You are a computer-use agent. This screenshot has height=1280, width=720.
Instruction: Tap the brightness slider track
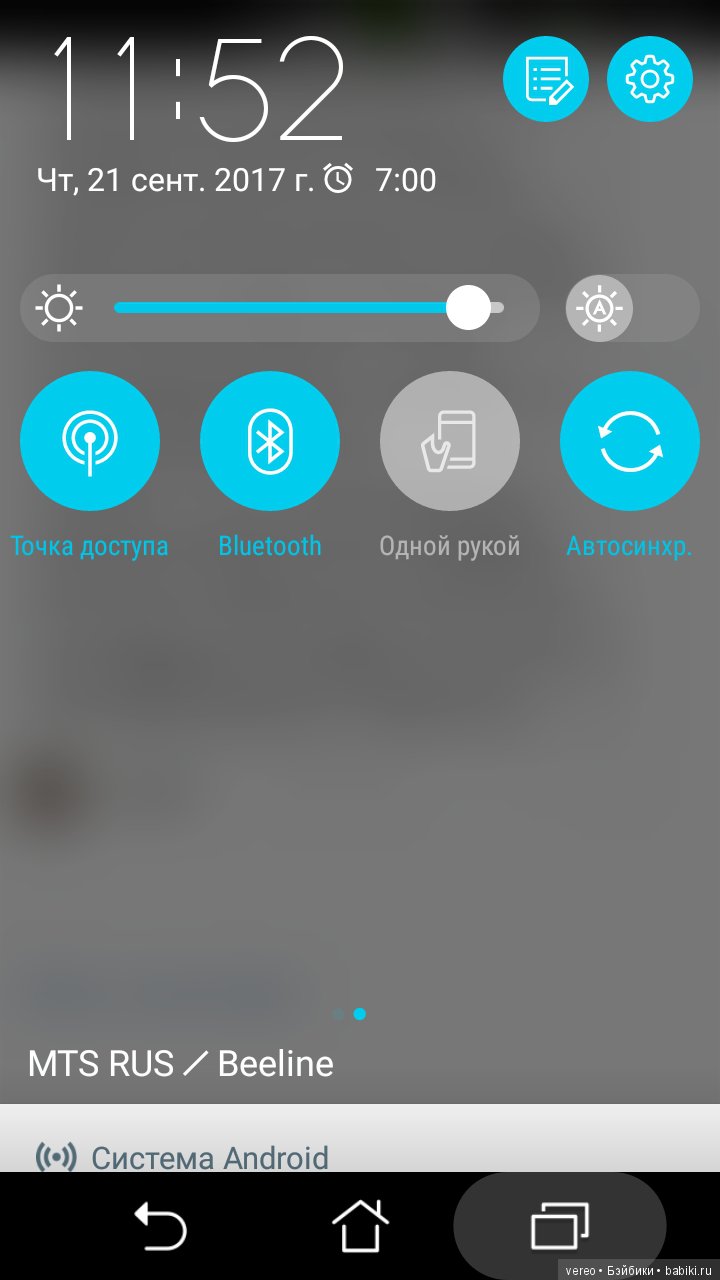click(300, 308)
